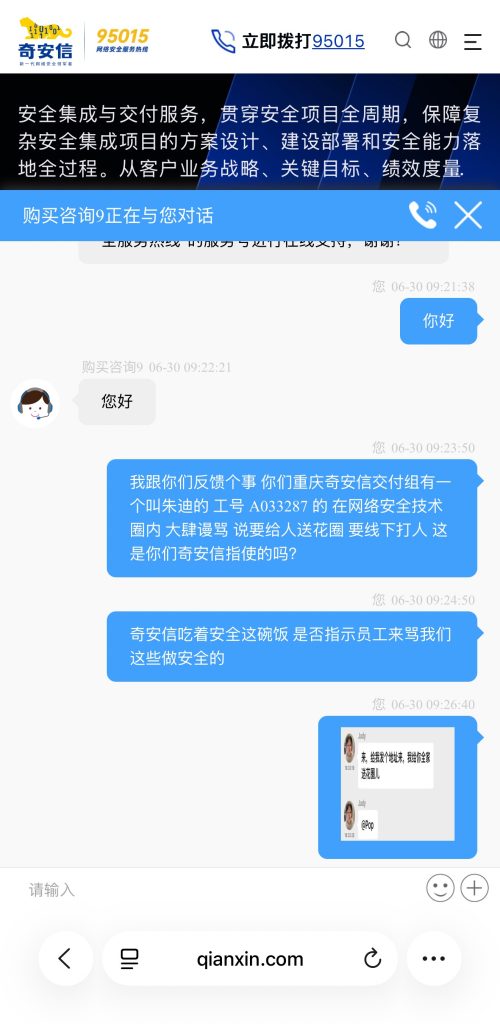Open the sent screenshot image in chat
The height and width of the screenshot is (1024, 500).
click(x=398, y=784)
